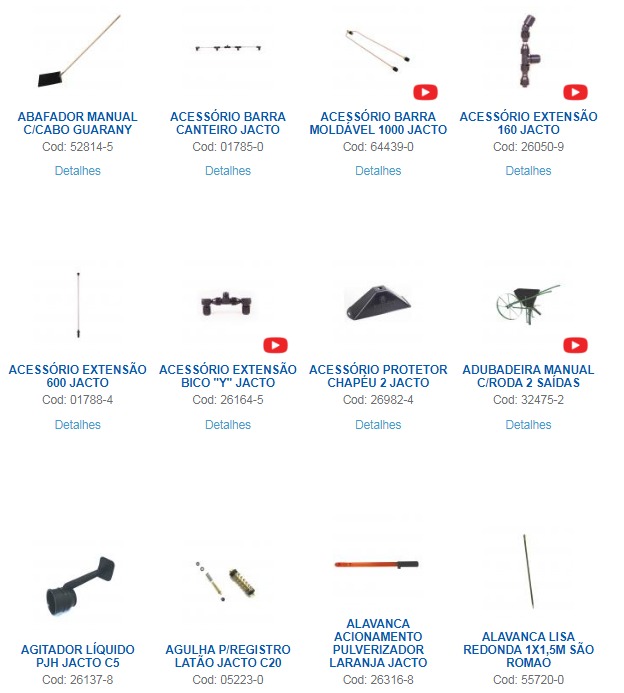Play the video for Acessório Barra Moldável 1000
This screenshot has width=624, height=693.
pos(425,92)
